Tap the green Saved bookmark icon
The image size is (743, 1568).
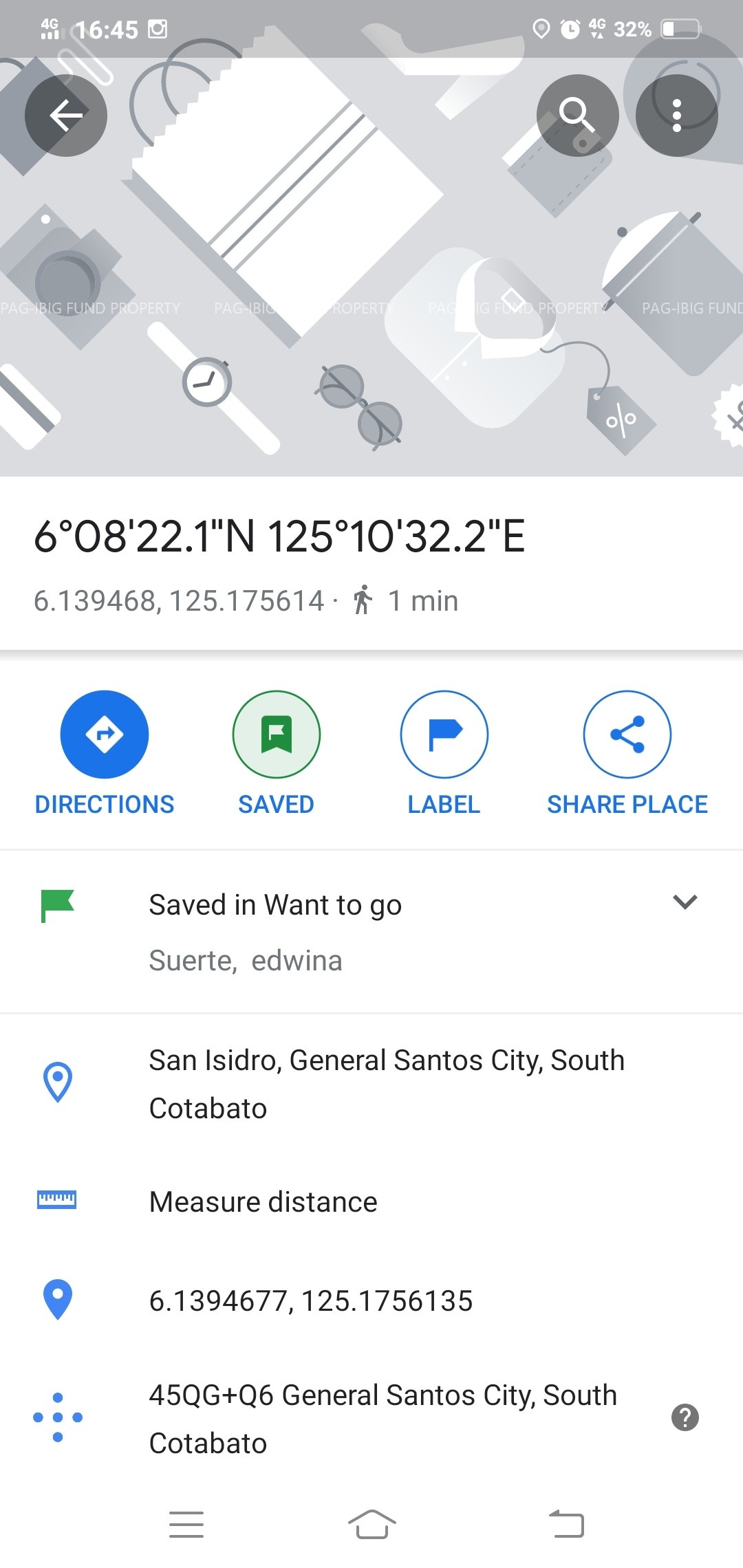(276, 734)
